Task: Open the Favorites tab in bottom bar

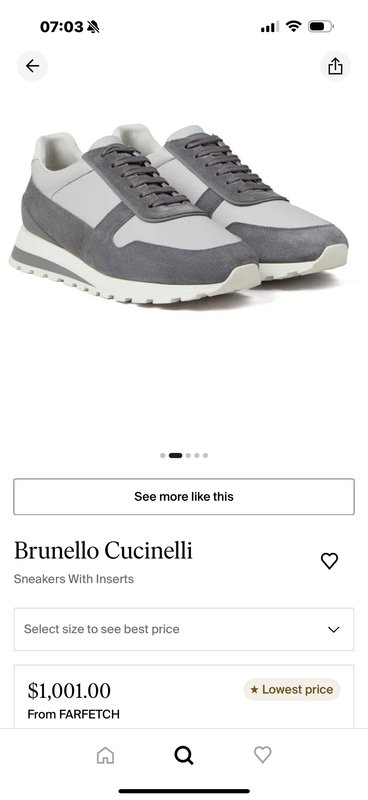Action: coord(263,755)
